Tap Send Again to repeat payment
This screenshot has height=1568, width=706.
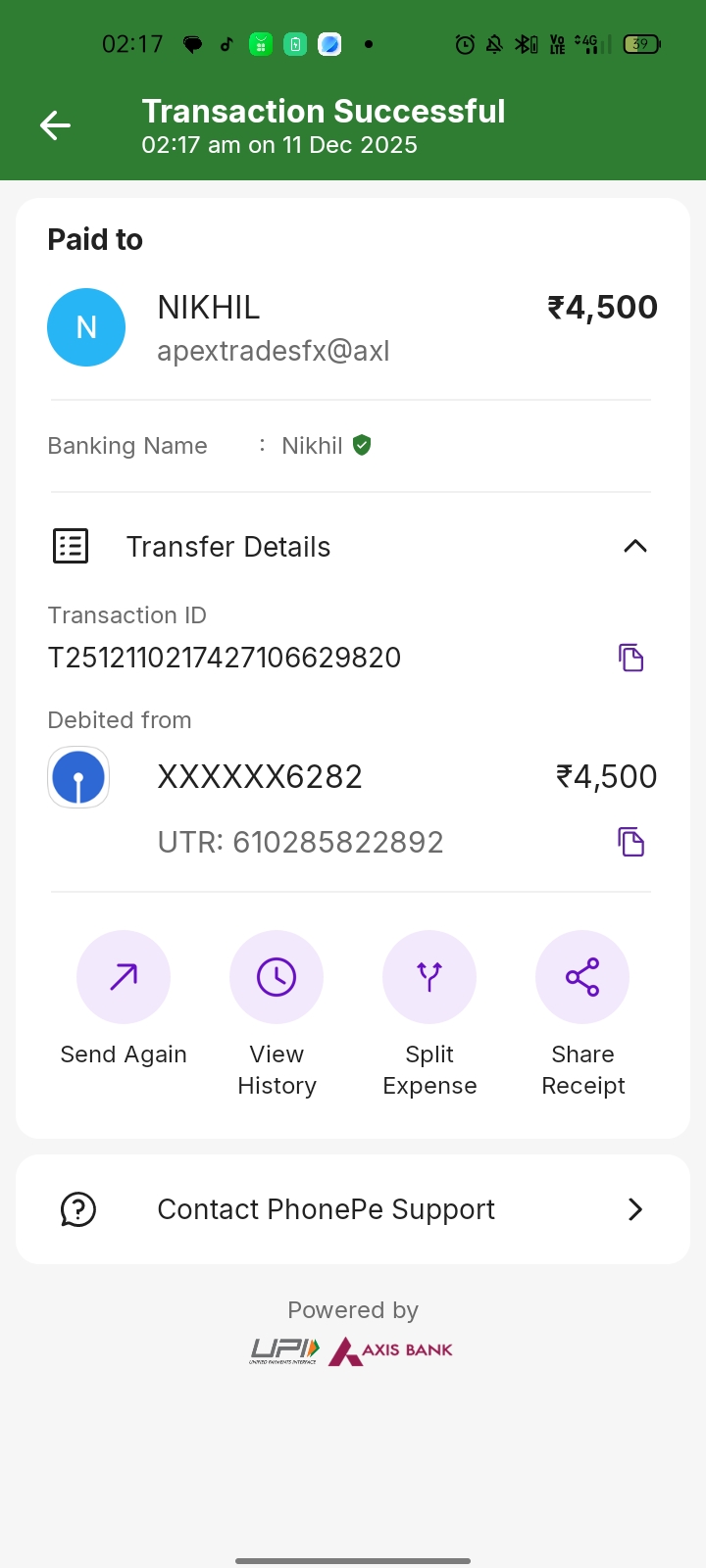pos(124,978)
